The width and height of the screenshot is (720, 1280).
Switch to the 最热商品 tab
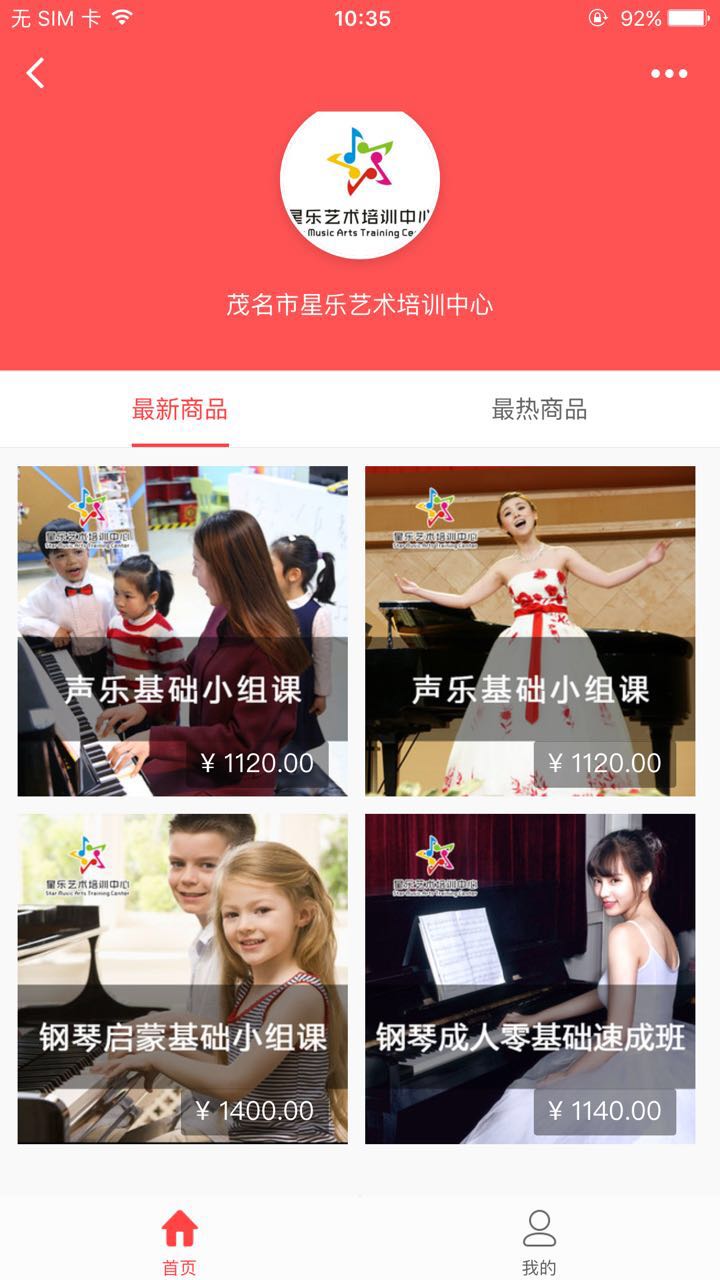pyautogui.click(x=539, y=410)
